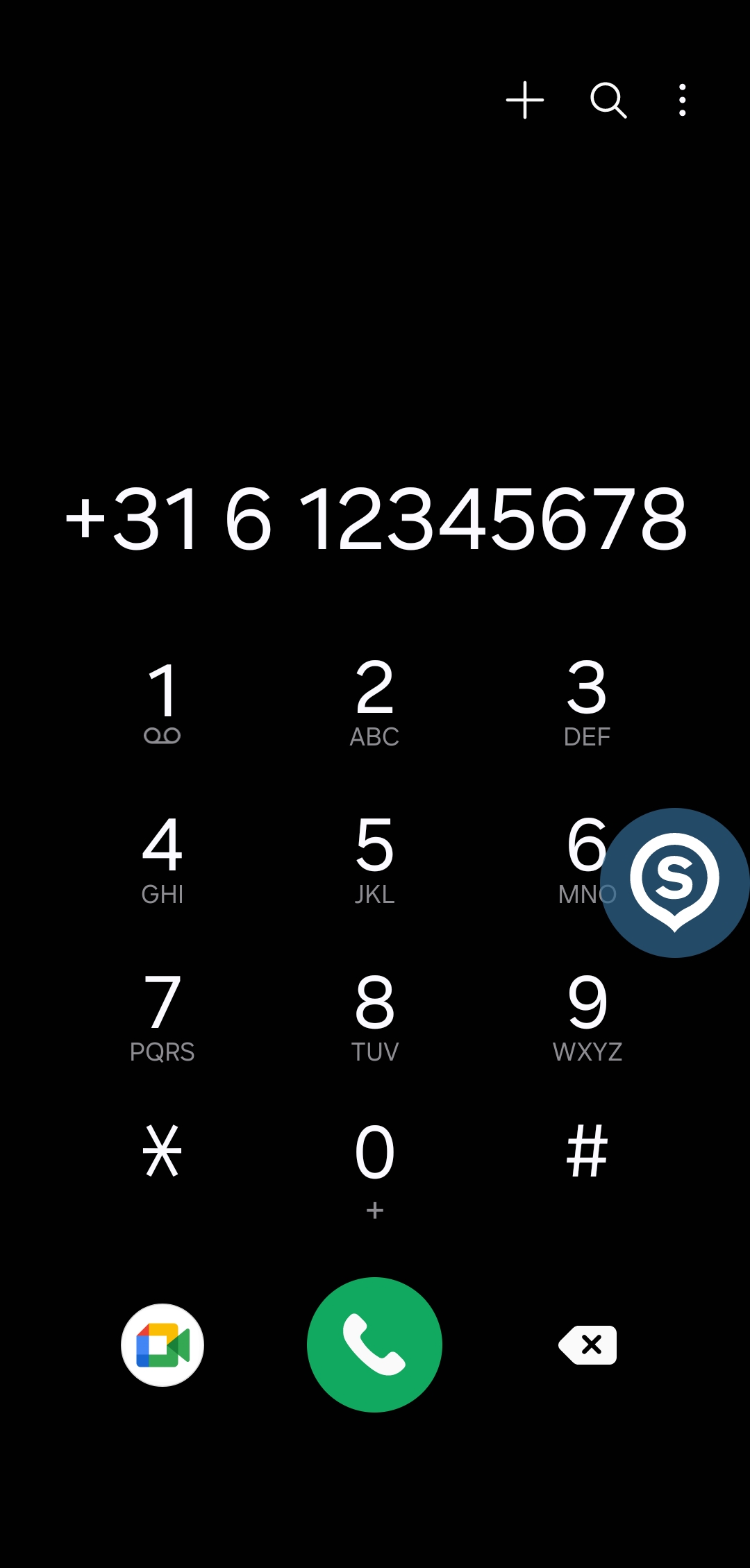Viewport: 750px width, 1568px height.
Task: Call the dialed number
Action: pos(374,1344)
